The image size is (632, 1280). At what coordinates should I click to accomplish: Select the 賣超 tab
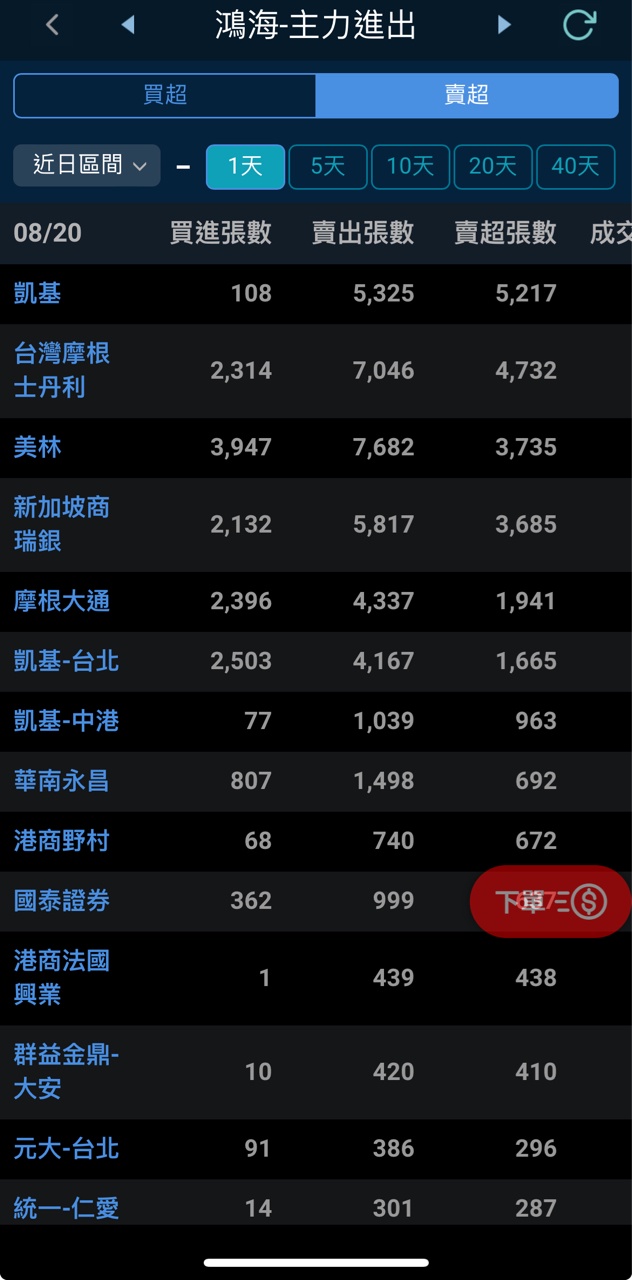pos(466,95)
